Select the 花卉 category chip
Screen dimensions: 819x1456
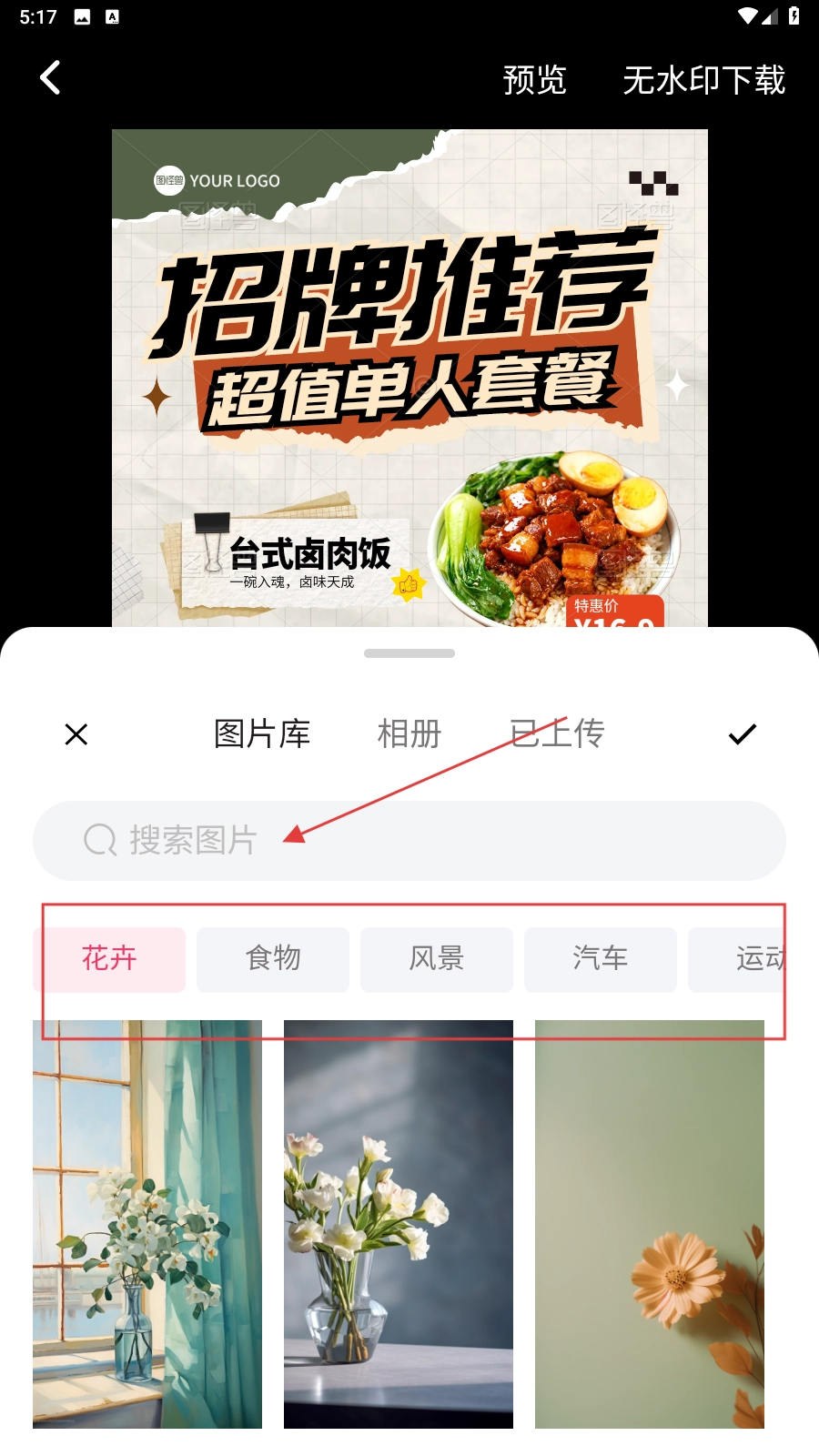[x=109, y=959]
